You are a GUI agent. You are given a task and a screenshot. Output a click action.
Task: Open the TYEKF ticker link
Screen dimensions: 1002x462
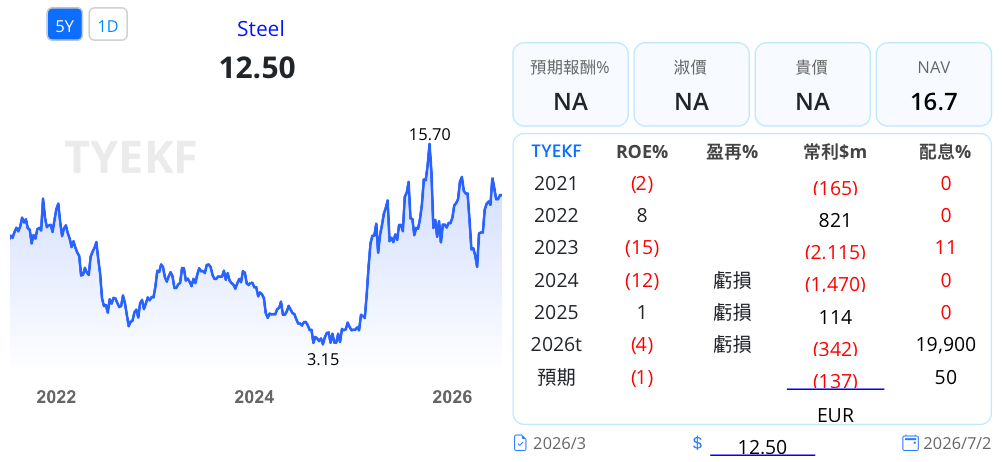[x=557, y=151]
